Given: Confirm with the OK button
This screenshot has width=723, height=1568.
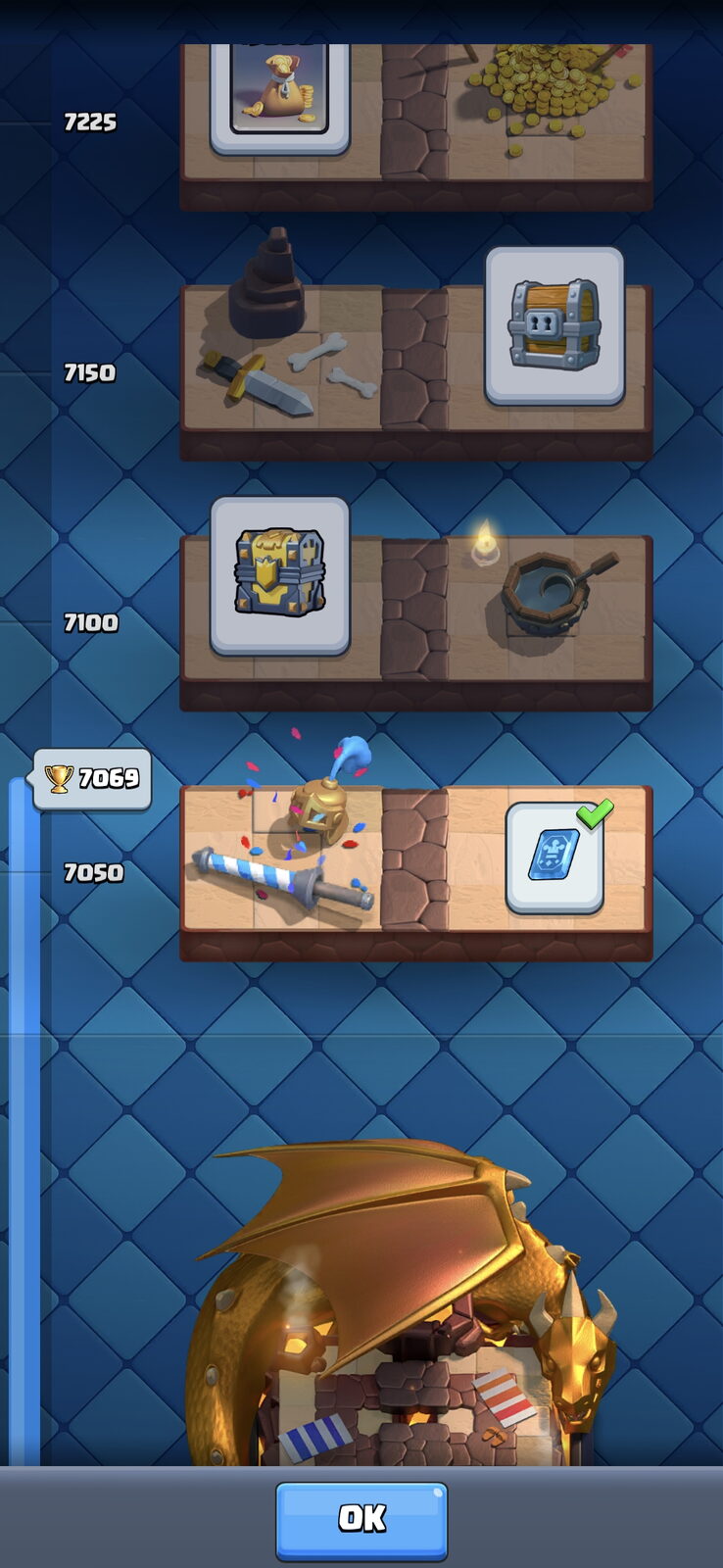Looking at the screenshot, I should click(361, 1520).
